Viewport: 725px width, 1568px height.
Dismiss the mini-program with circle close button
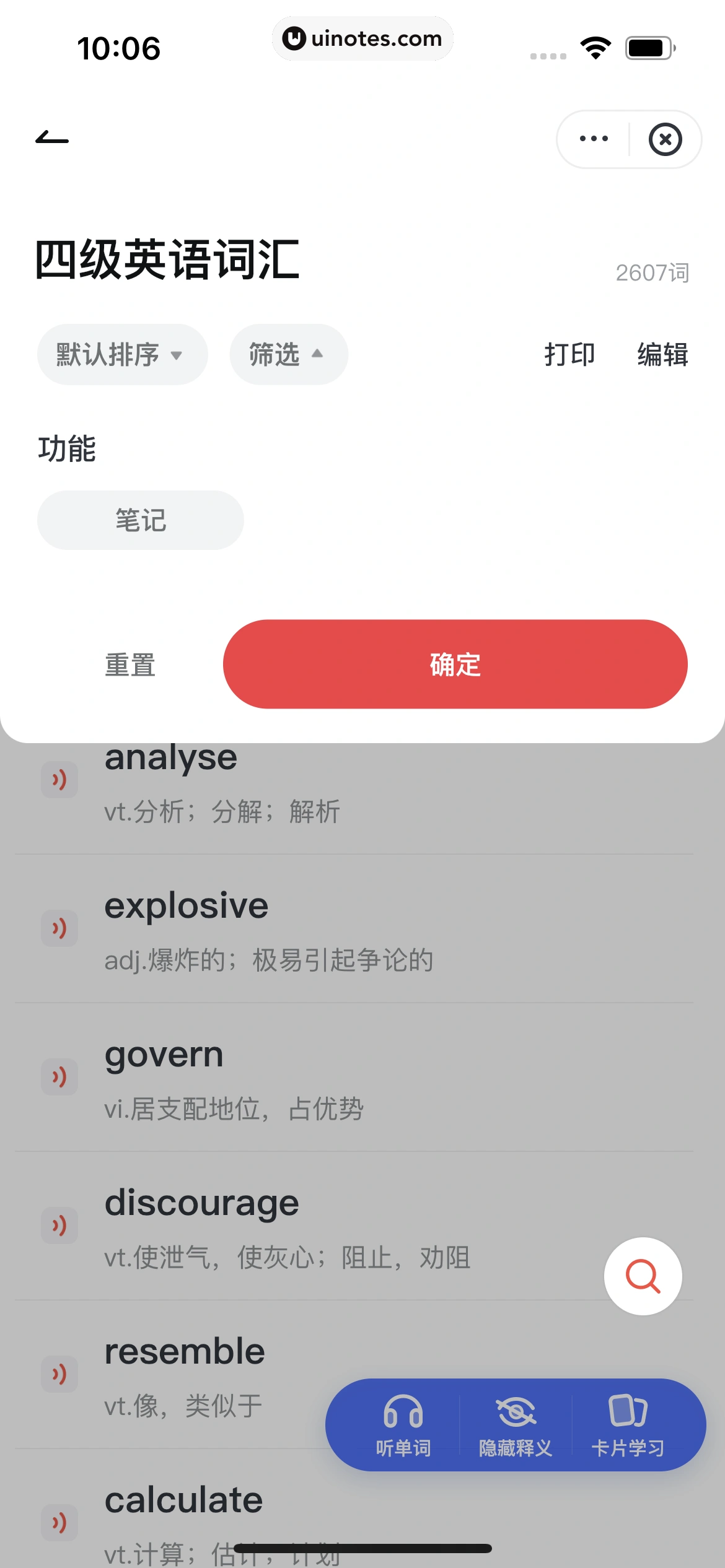click(x=665, y=139)
